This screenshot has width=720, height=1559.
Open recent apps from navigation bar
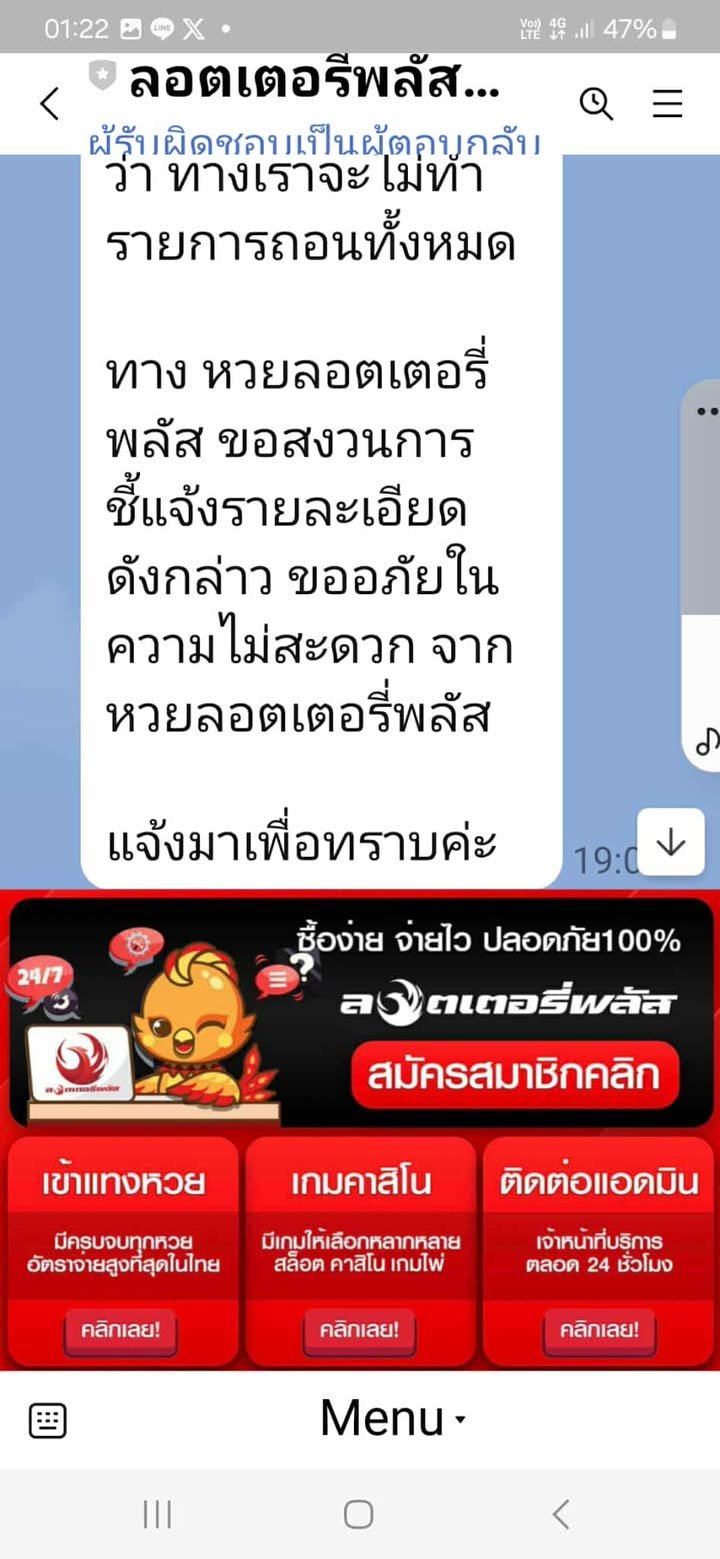point(157,1514)
